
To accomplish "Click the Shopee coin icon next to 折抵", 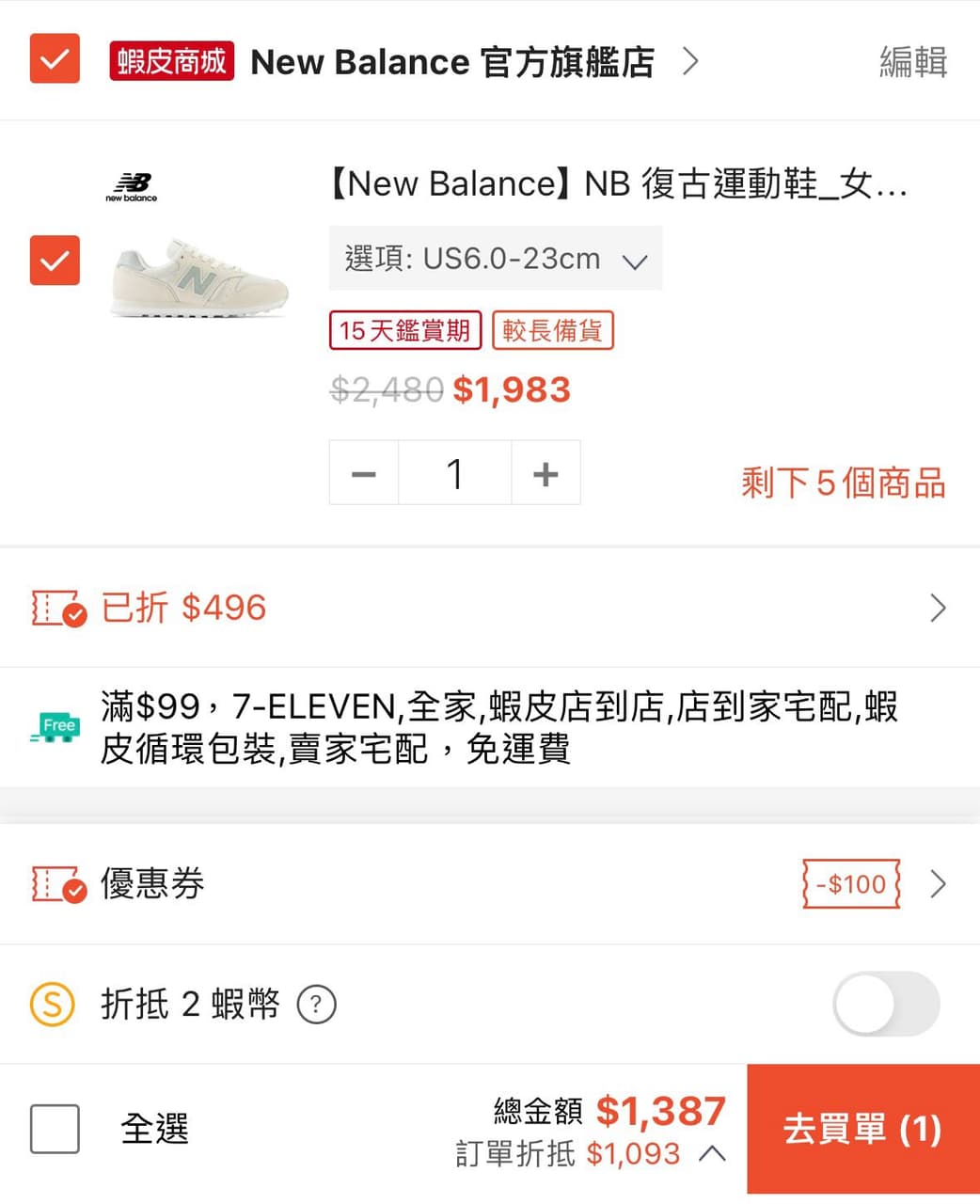I will pos(54,1004).
